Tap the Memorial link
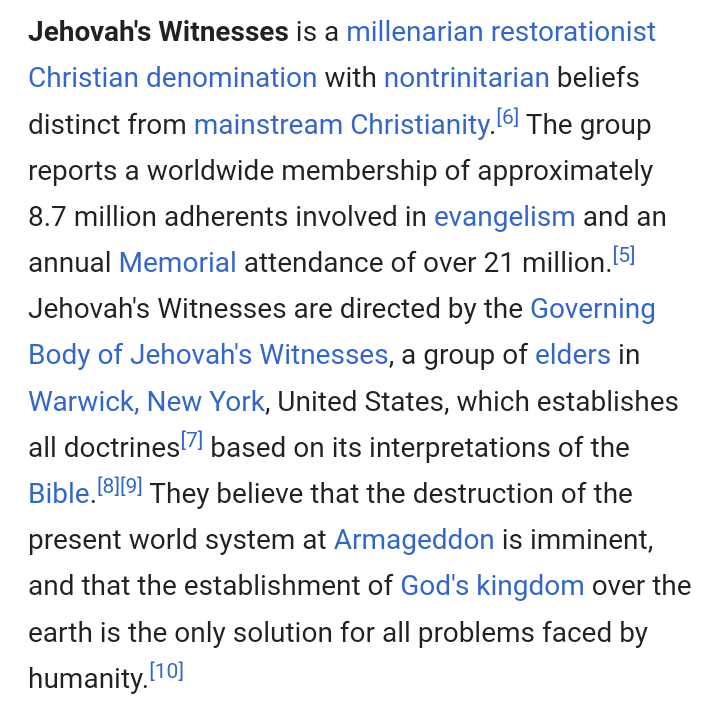 [177, 263]
